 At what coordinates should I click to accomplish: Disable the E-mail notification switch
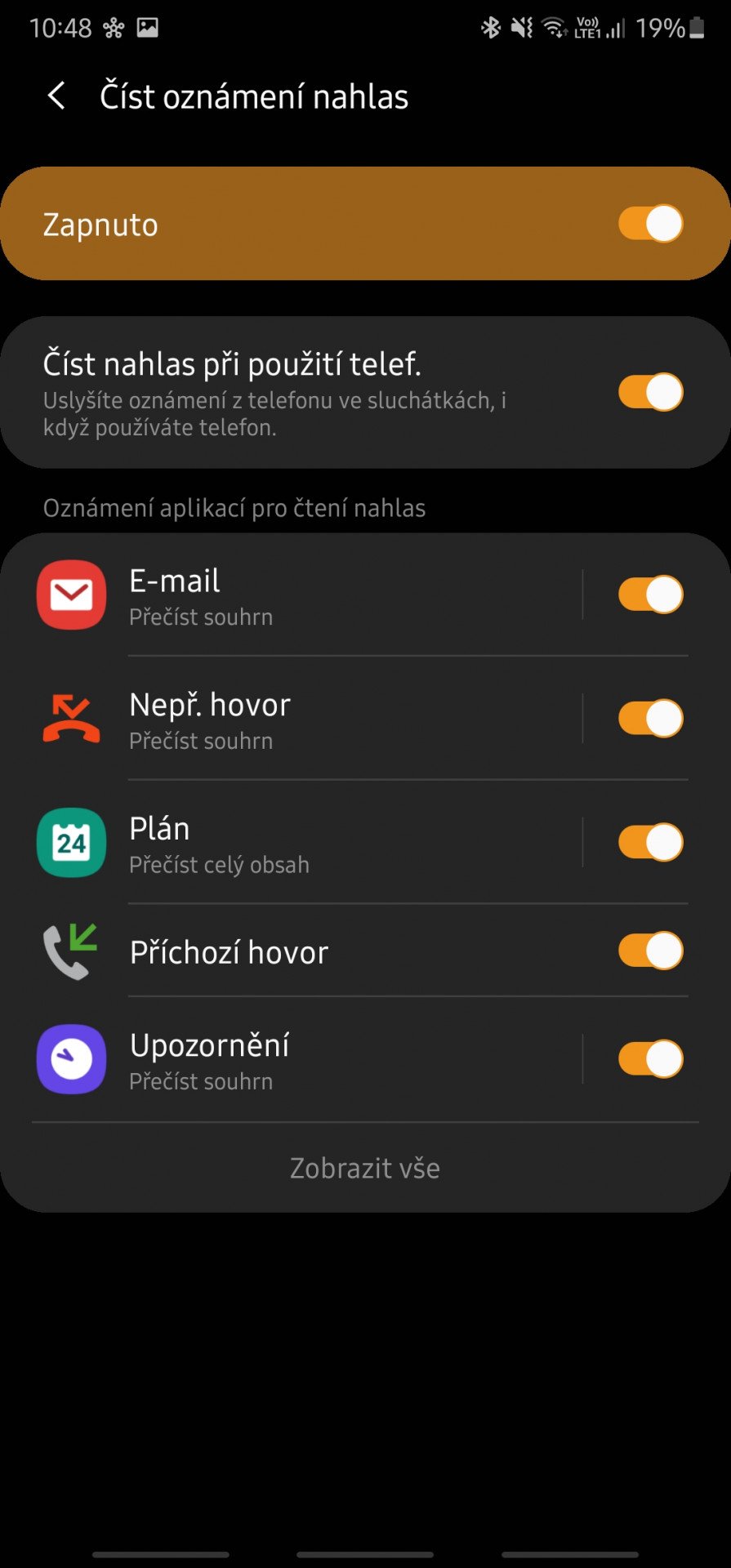point(650,595)
